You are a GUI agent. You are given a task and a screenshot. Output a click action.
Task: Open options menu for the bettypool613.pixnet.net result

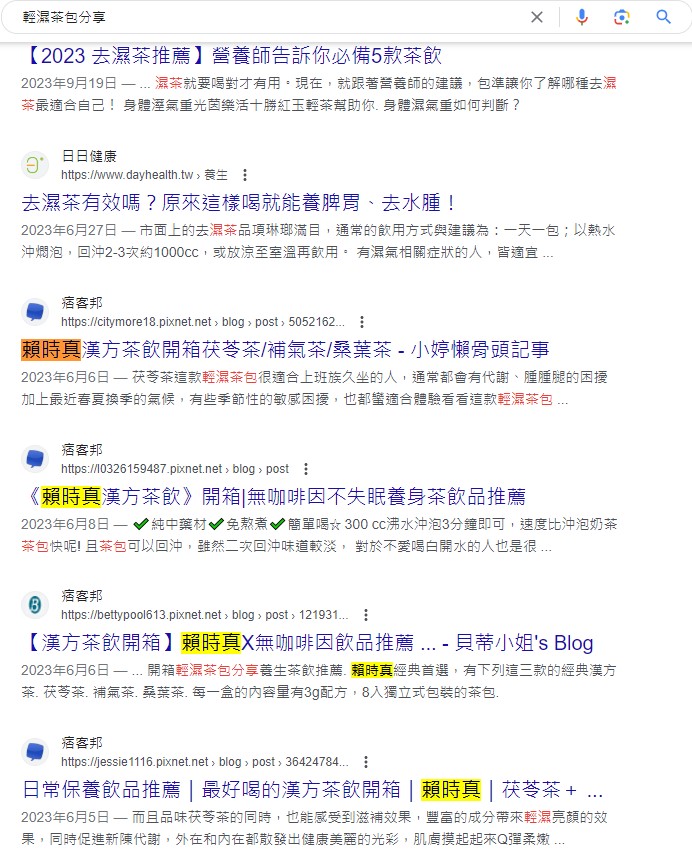[x=366, y=615]
